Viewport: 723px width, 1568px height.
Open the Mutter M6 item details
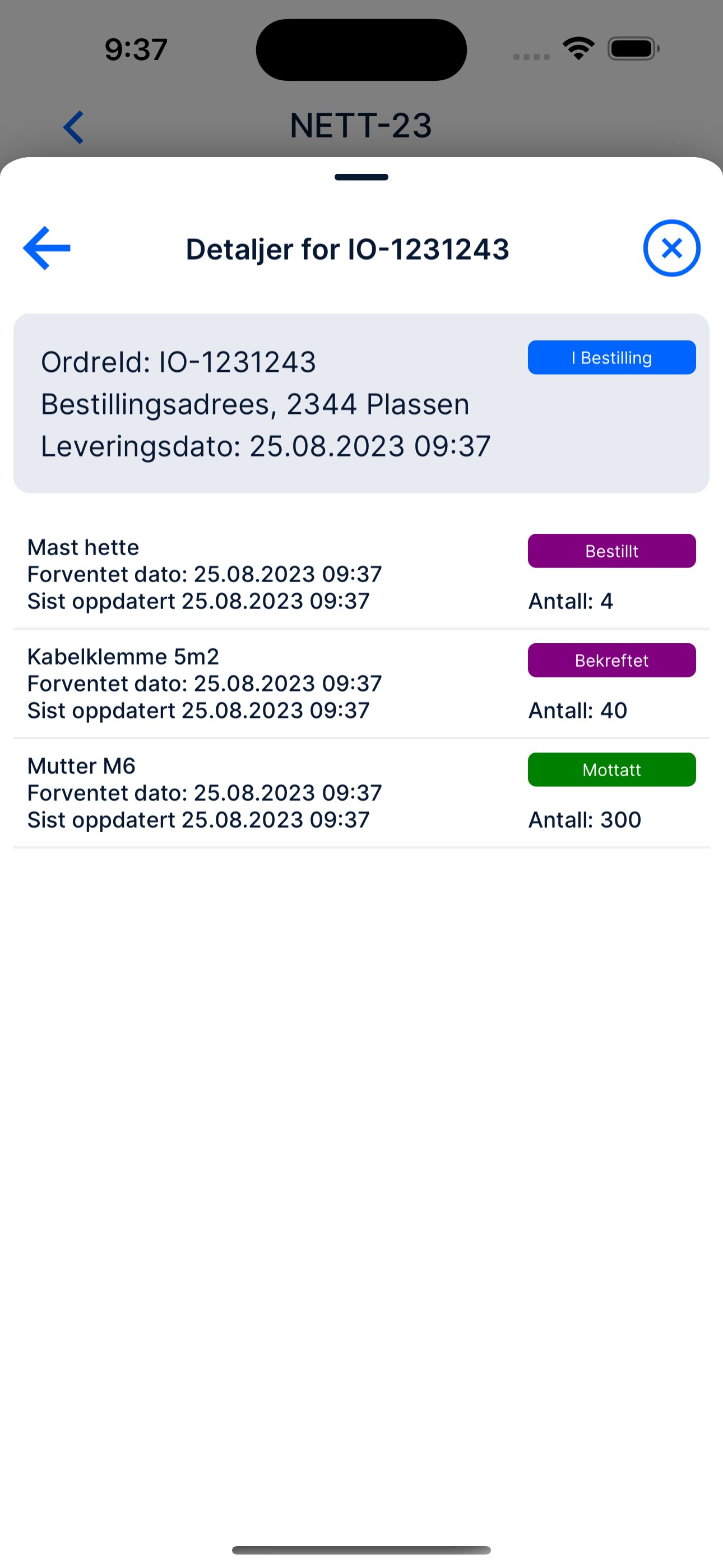tap(204, 792)
